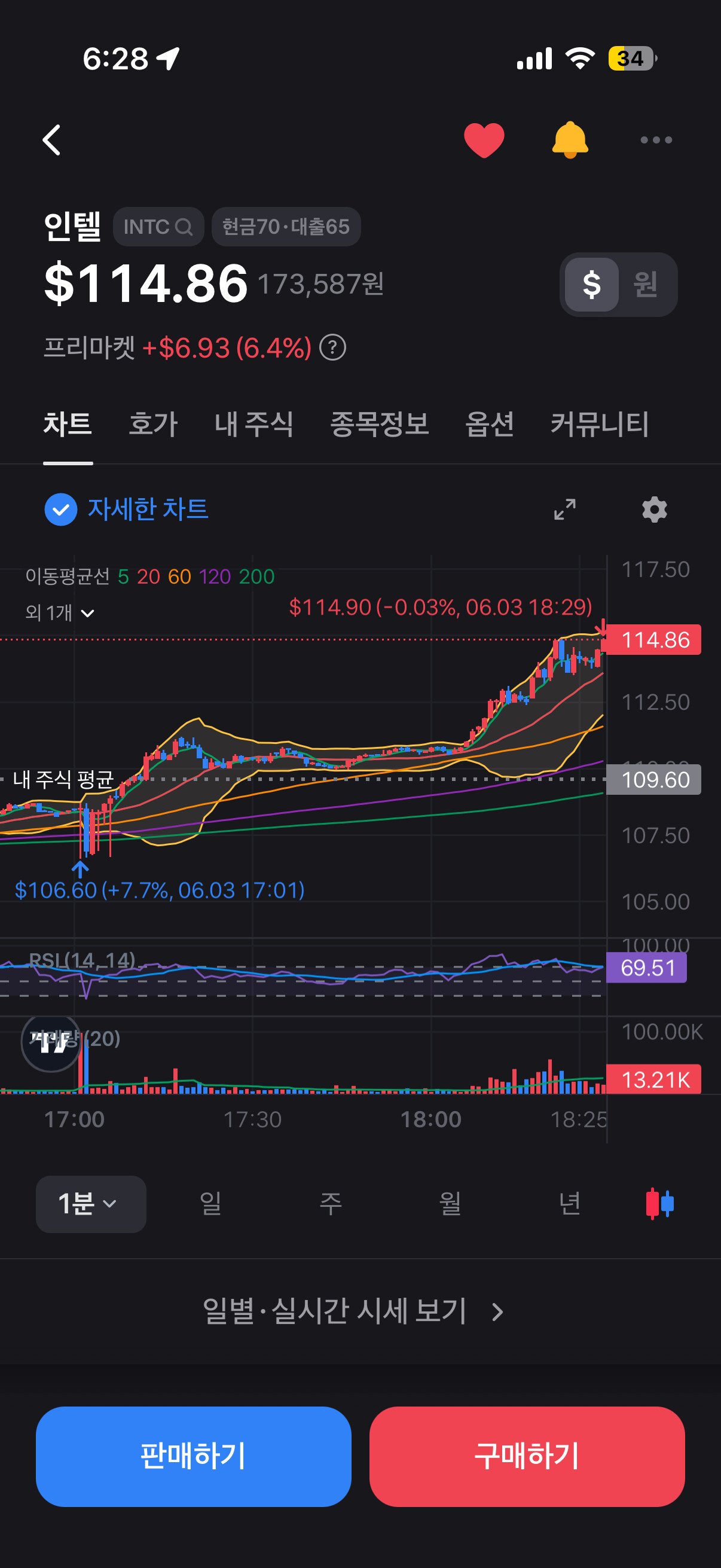The image size is (721, 1568).
Task: Open the 1분 interval dropdown
Action: [x=91, y=1203]
